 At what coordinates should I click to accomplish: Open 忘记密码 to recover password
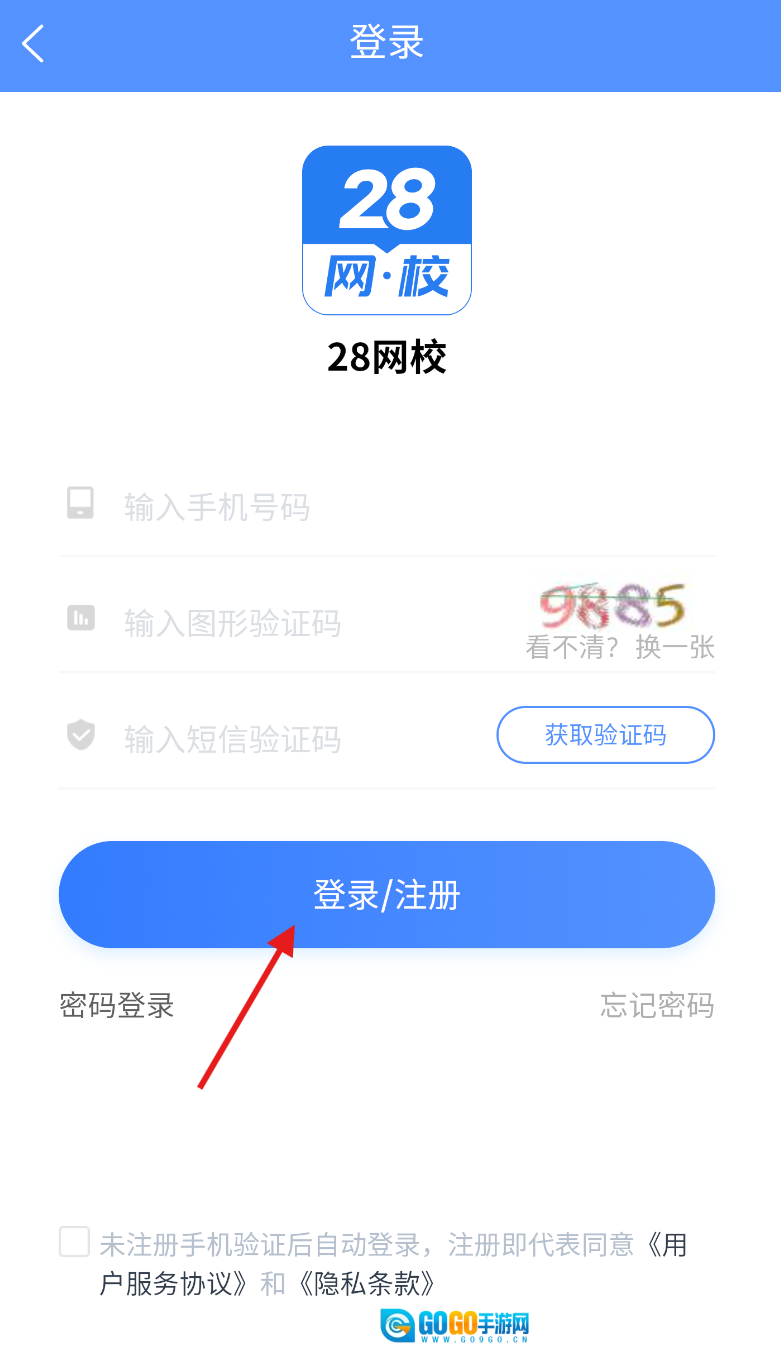point(657,1005)
